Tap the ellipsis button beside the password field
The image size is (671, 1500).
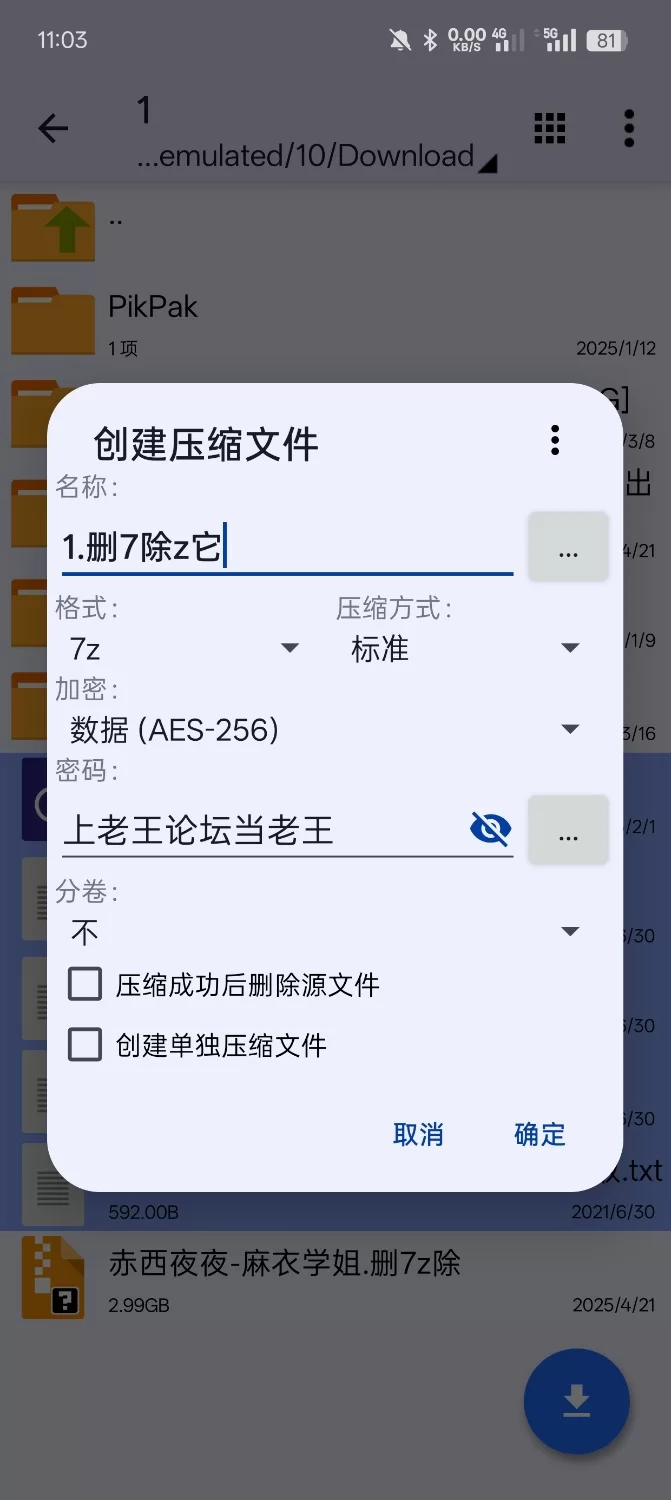click(568, 830)
